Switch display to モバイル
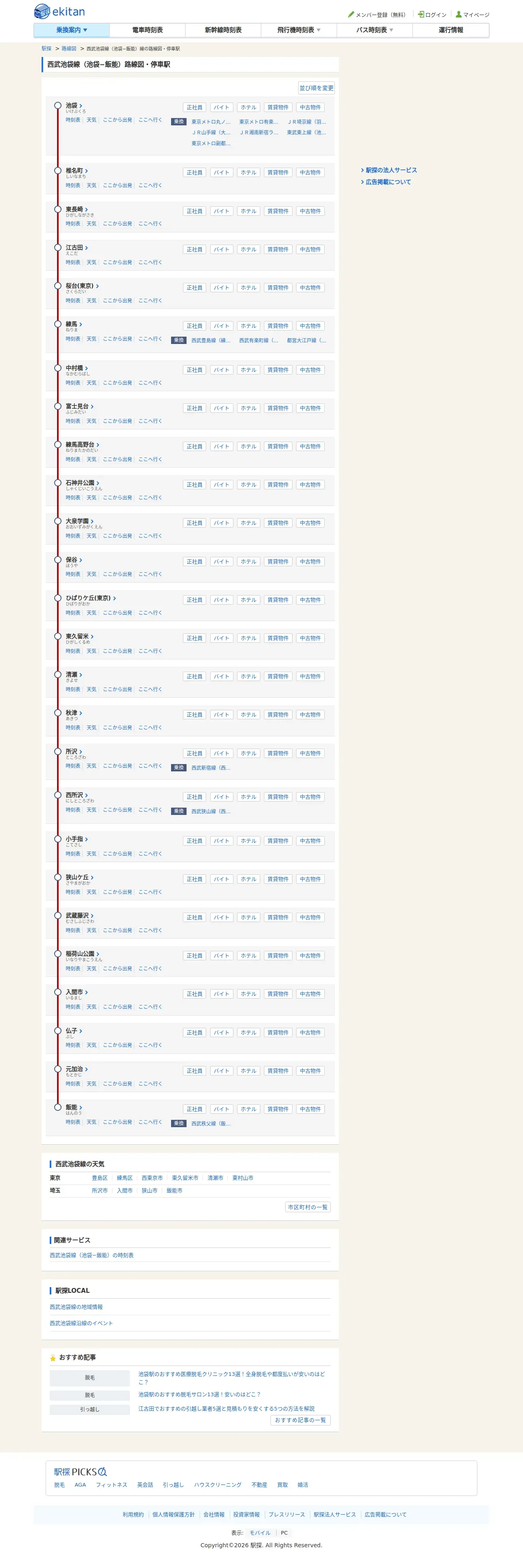The width and height of the screenshot is (523, 1568). click(x=260, y=1533)
